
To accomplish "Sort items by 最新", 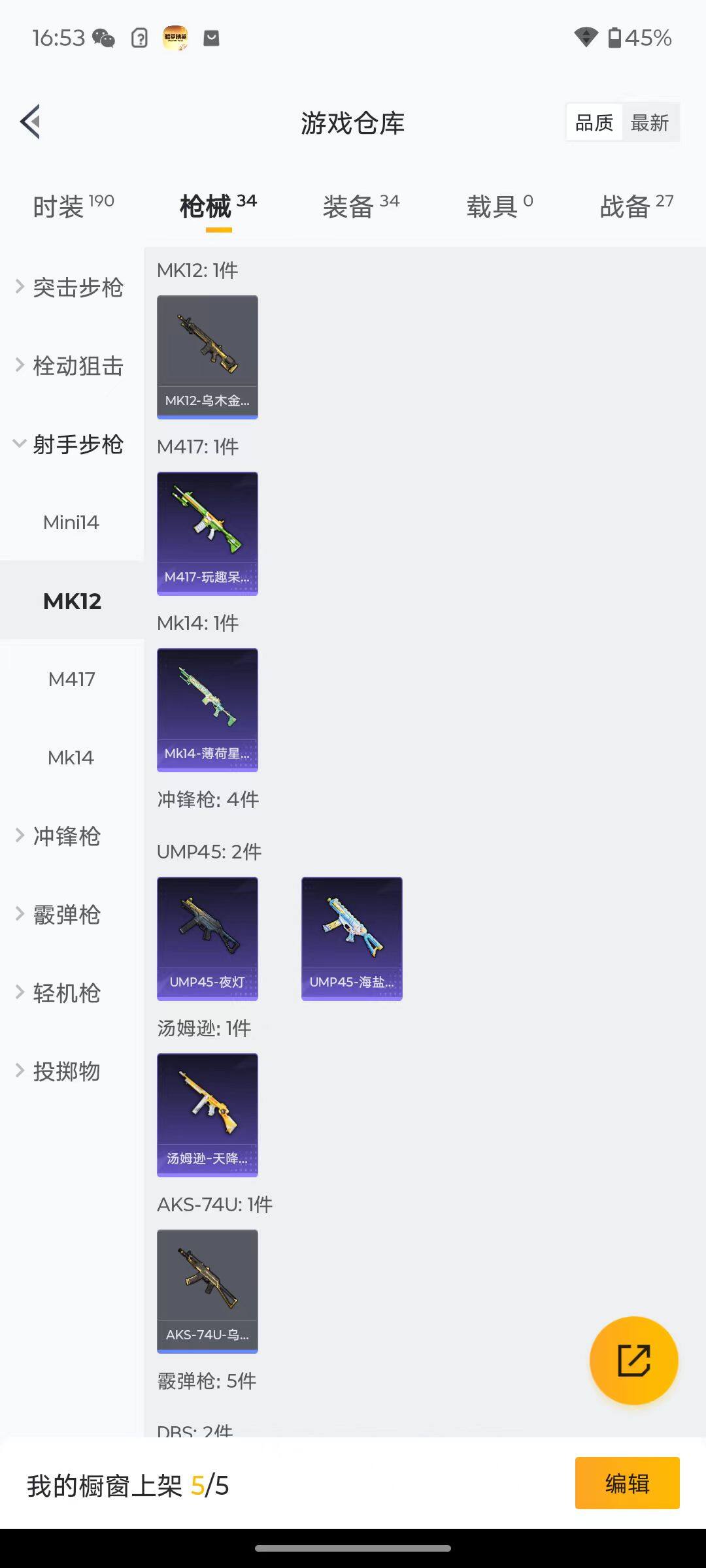I will tap(649, 123).
